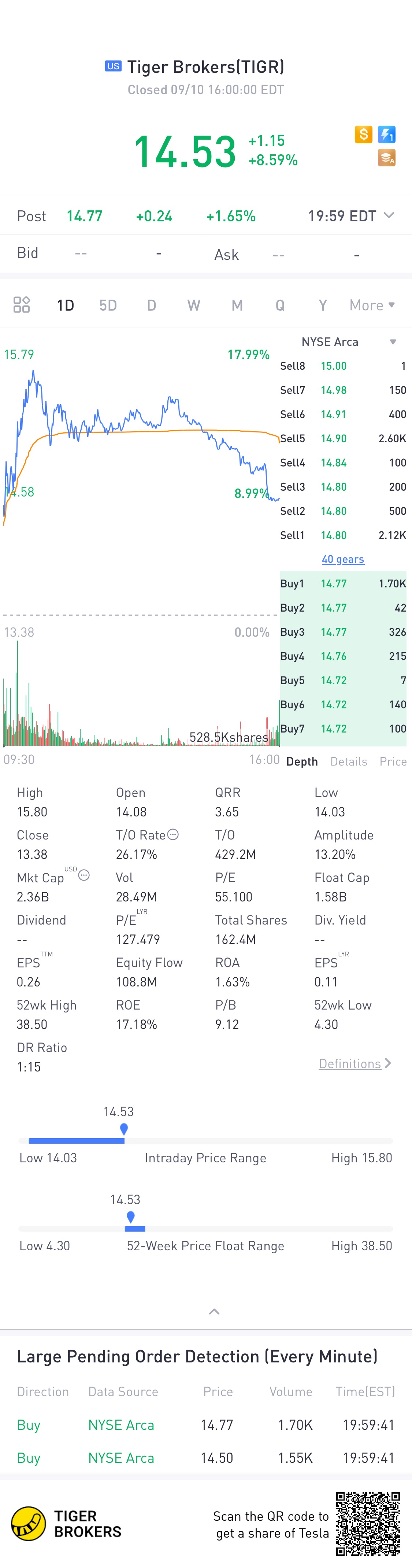The height and width of the screenshot is (1568, 412).
Task: Select the Y yearly chart tab
Action: (x=323, y=305)
